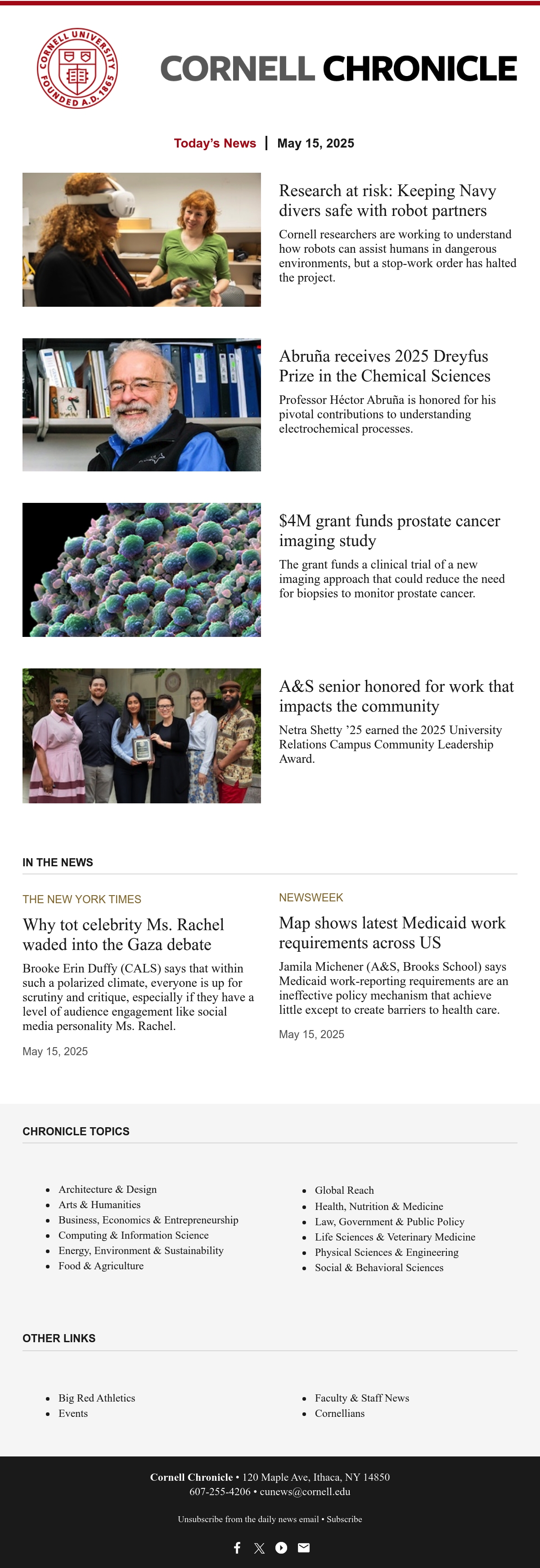The width and height of the screenshot is (540, 1568).
Task: Open Computing & Information Science topic
Action: click(x=133, y=1235)
